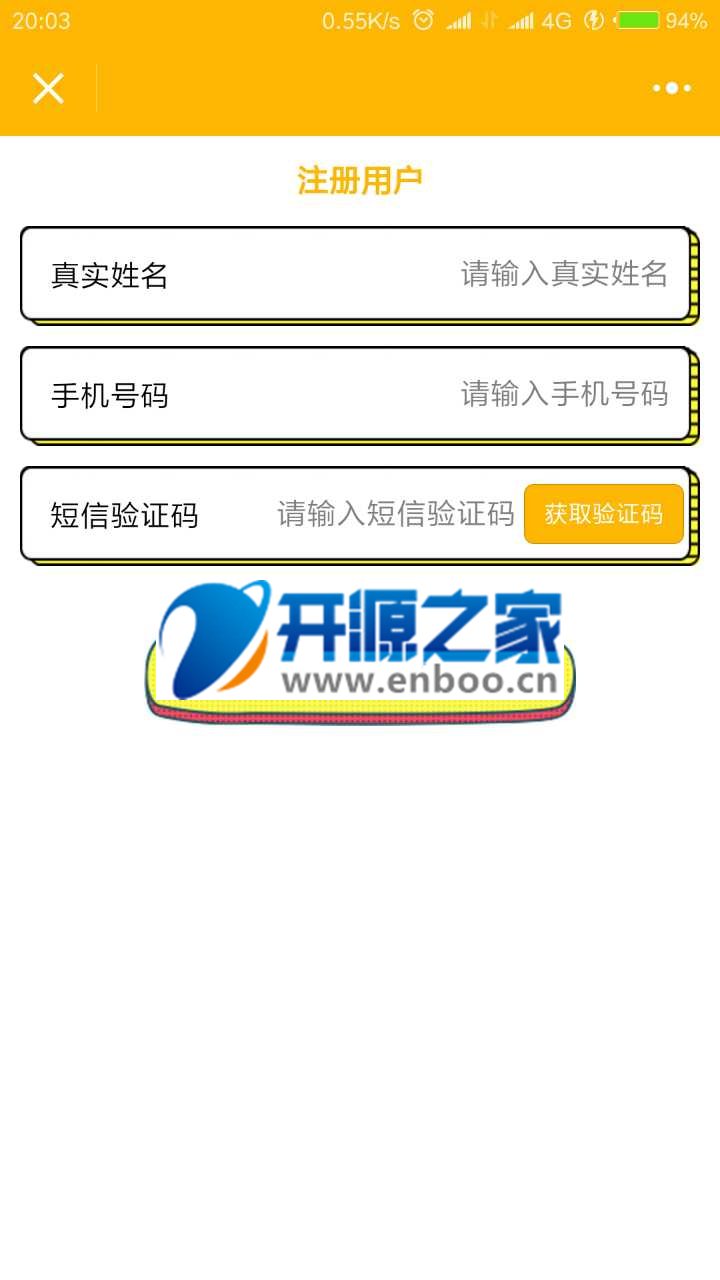Screen dimensions: 720x1280
Task: Tap the 真实姓名 input field
Action: [563, 274]
